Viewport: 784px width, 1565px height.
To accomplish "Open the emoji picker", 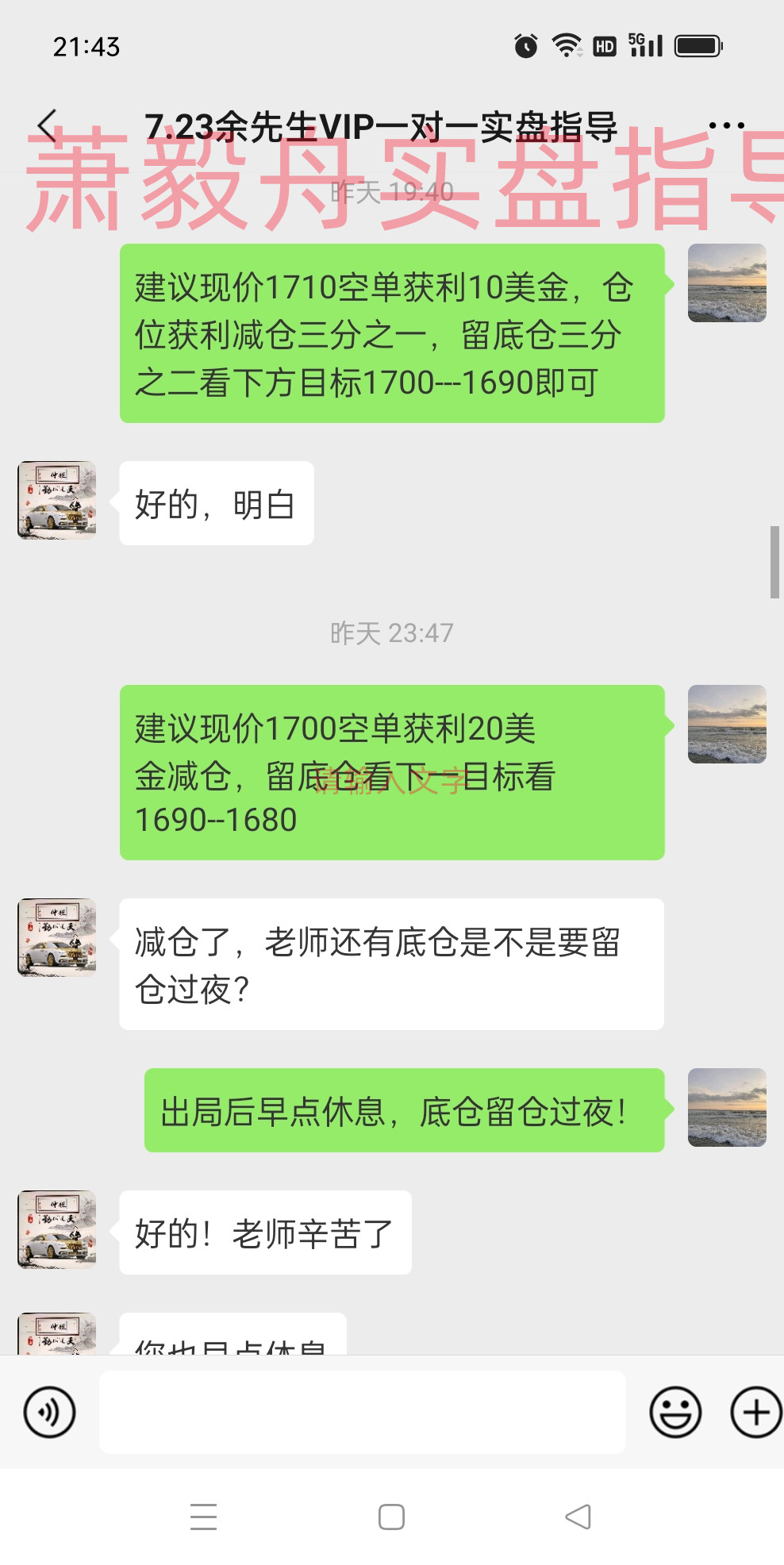I will point(675,1413).
